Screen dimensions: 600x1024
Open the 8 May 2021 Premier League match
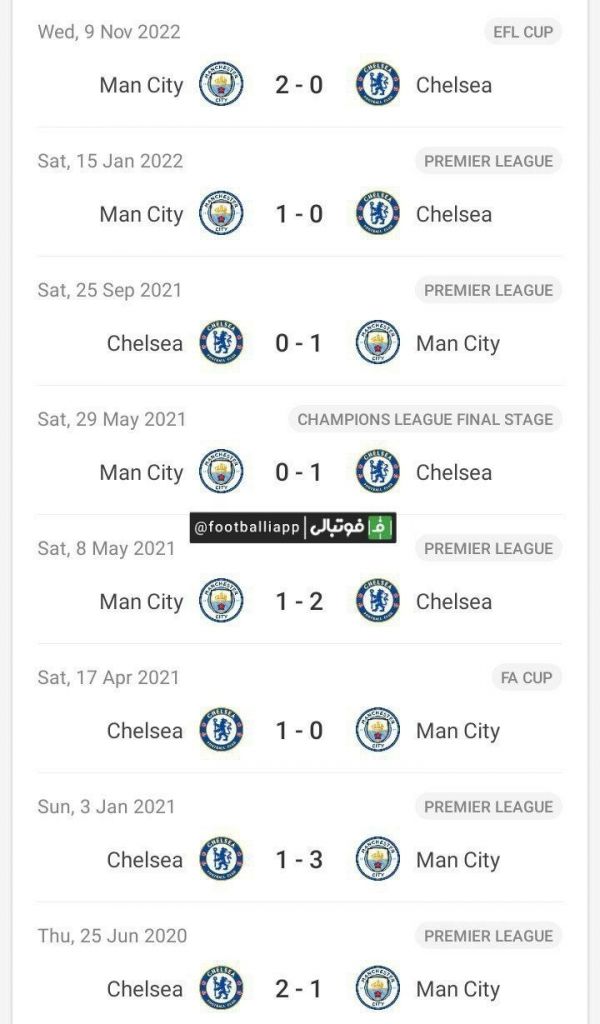tap(299, 601)
